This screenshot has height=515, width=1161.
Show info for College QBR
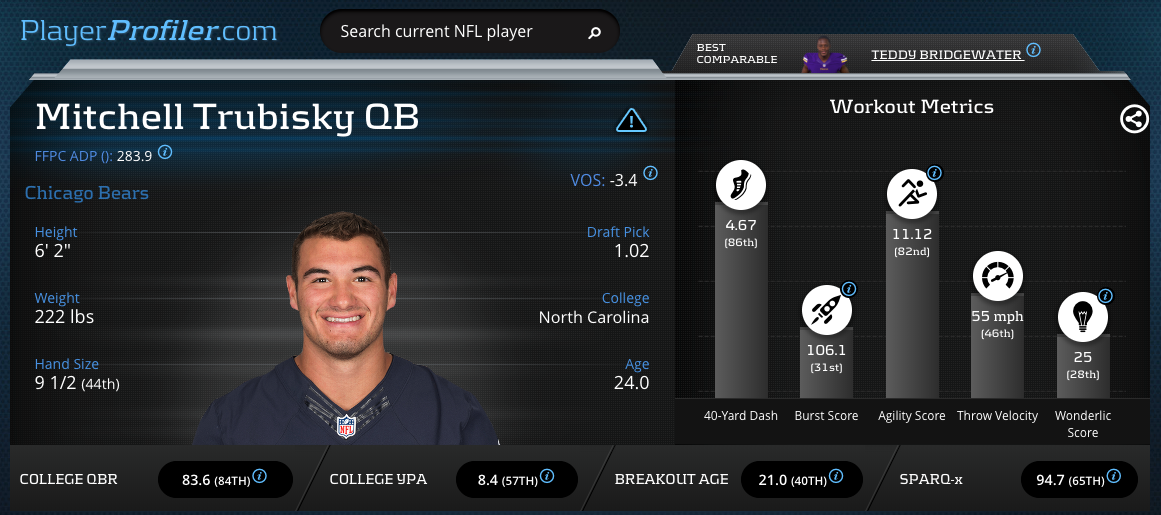point(260,477)
